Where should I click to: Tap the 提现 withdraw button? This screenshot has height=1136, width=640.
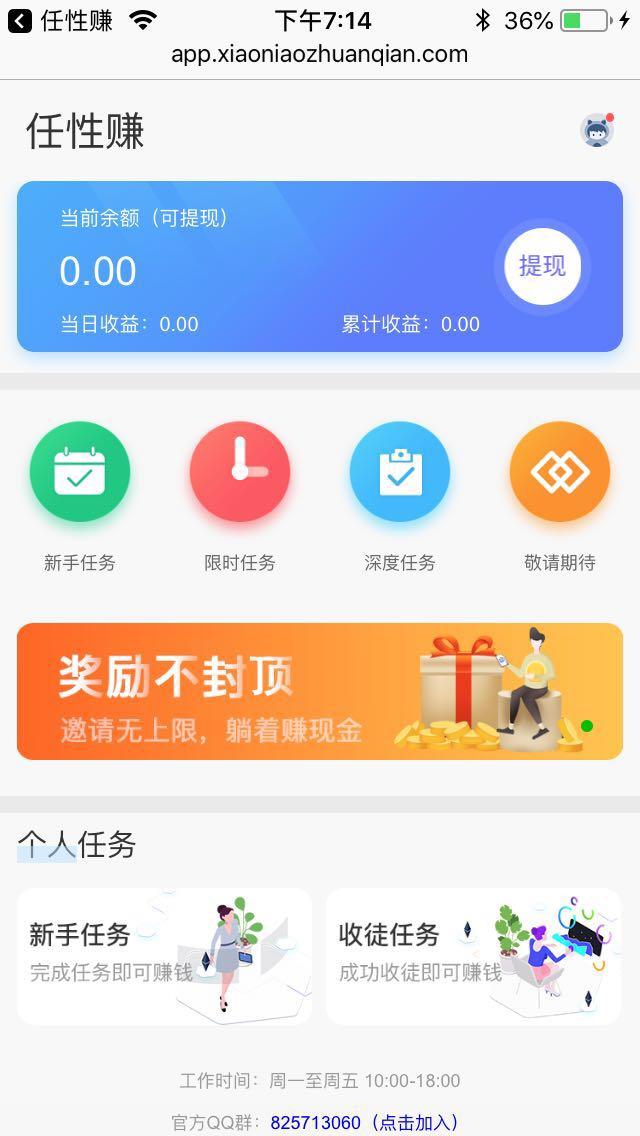click(x=542, y=266)
